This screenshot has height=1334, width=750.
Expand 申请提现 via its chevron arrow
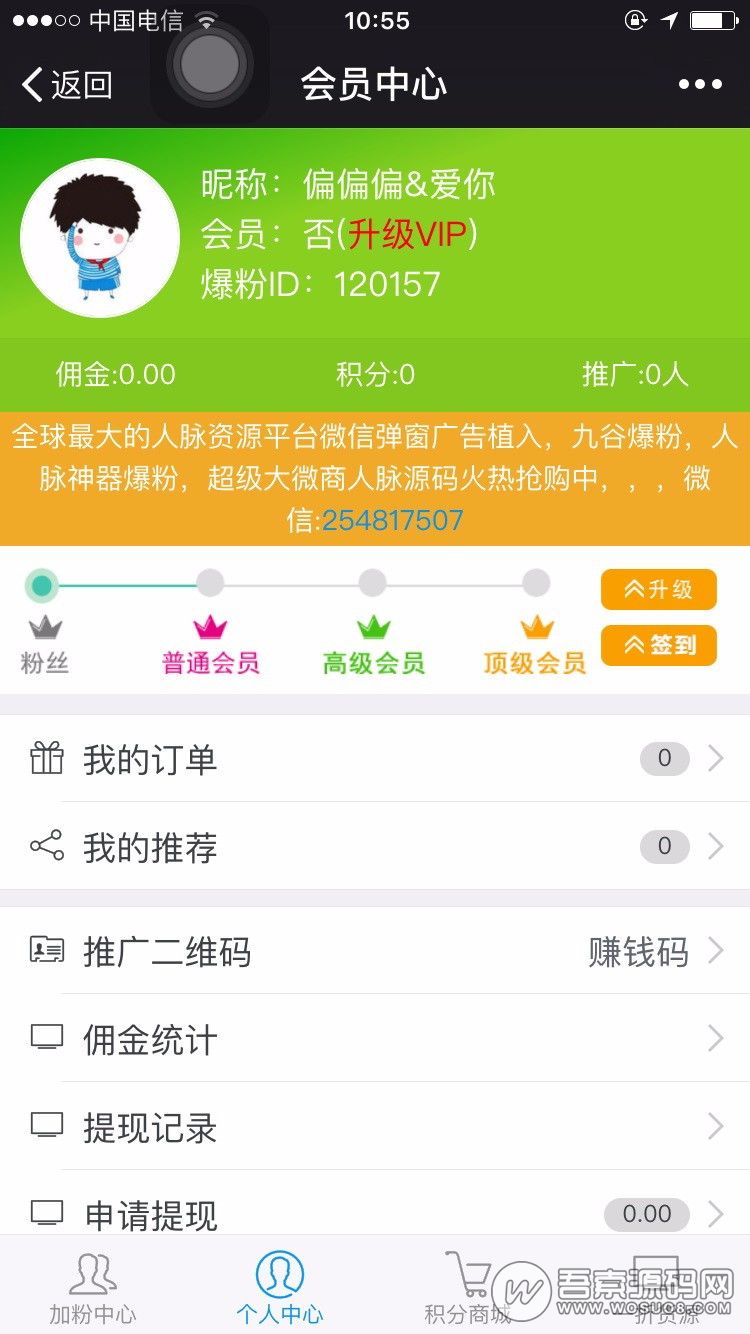(718, 1213)
